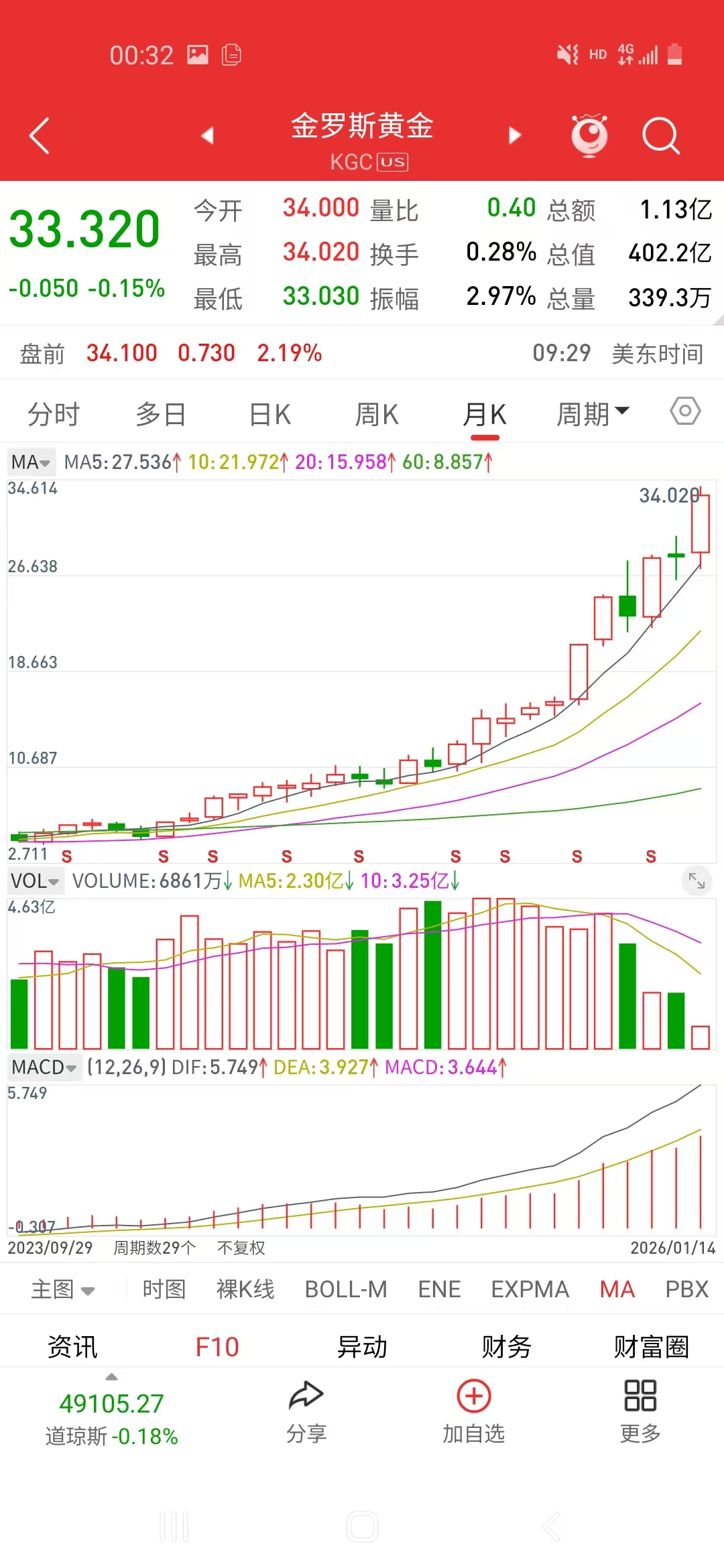
Task: Select the 多日 chart tab
Action: [x=160, y=415]
